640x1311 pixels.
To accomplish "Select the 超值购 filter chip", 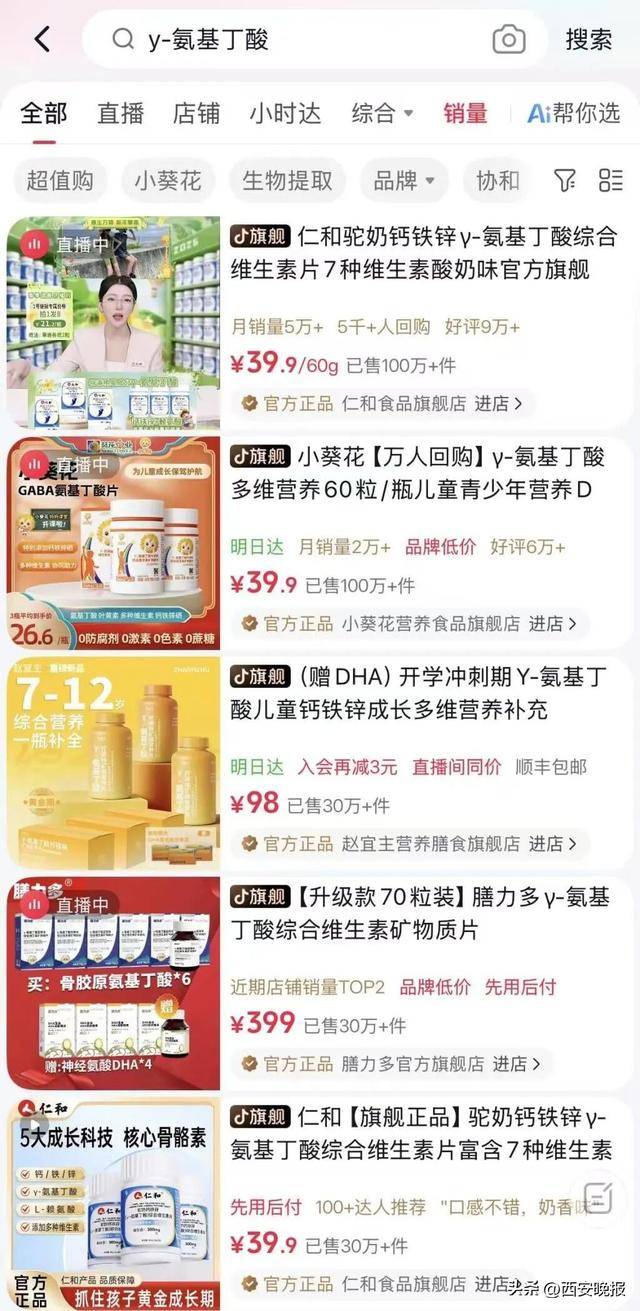I will [x=60, y=180].
